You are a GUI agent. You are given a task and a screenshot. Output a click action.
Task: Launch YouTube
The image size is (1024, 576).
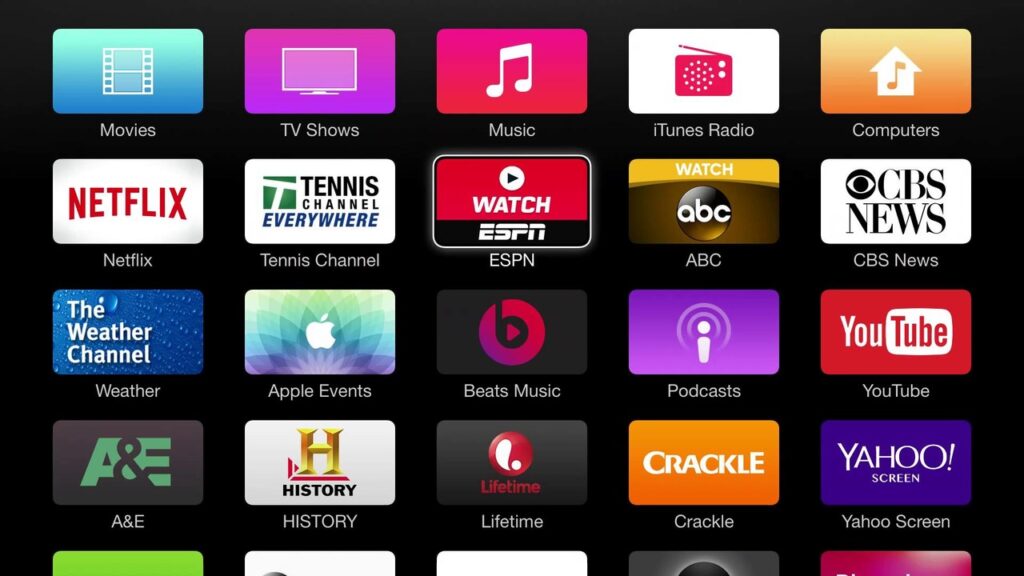pyautogui.click(x=896, y=332)
